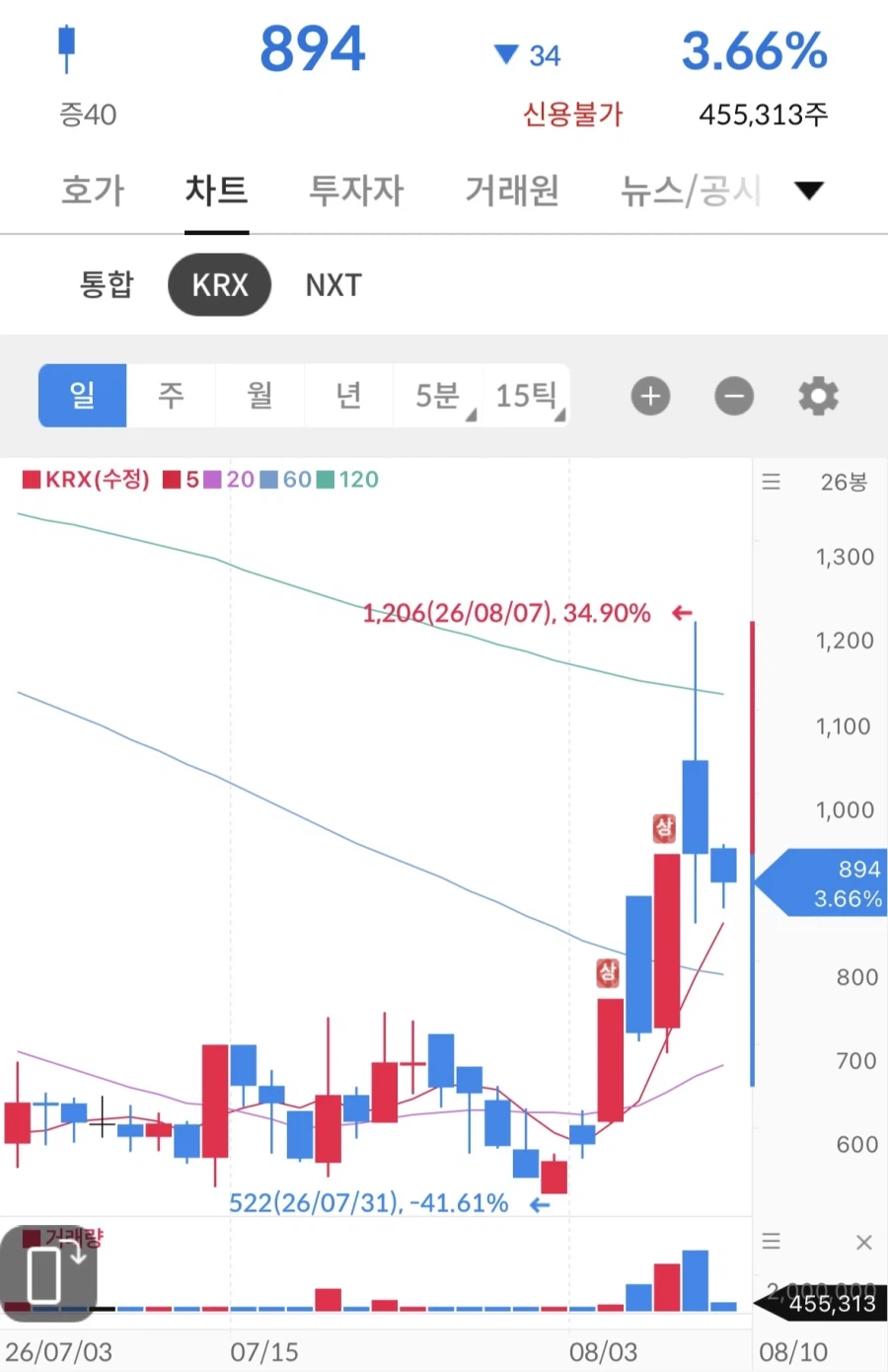Open the chart menu beside 26봉

tap(772, 482)
